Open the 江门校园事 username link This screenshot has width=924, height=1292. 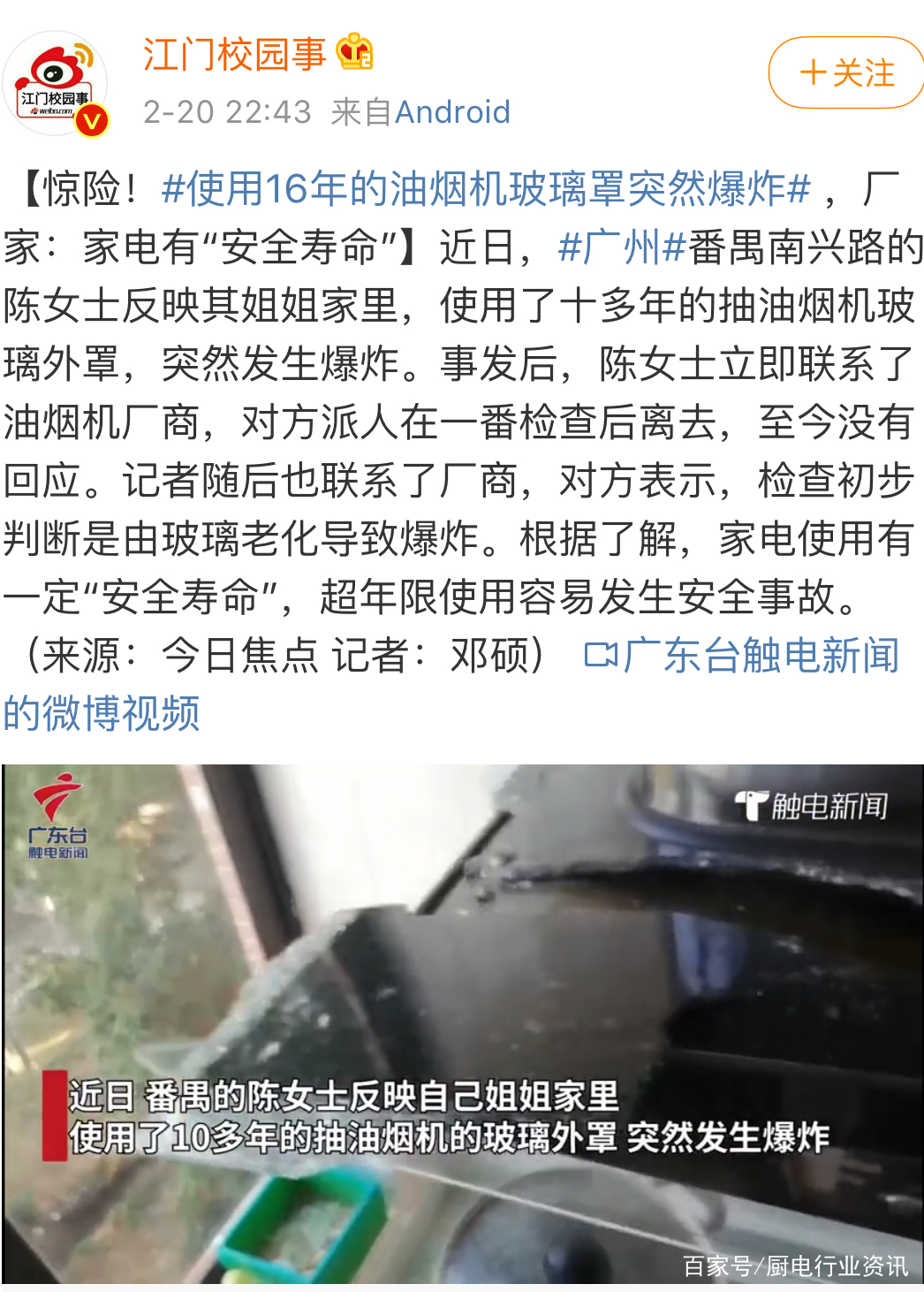235,55
